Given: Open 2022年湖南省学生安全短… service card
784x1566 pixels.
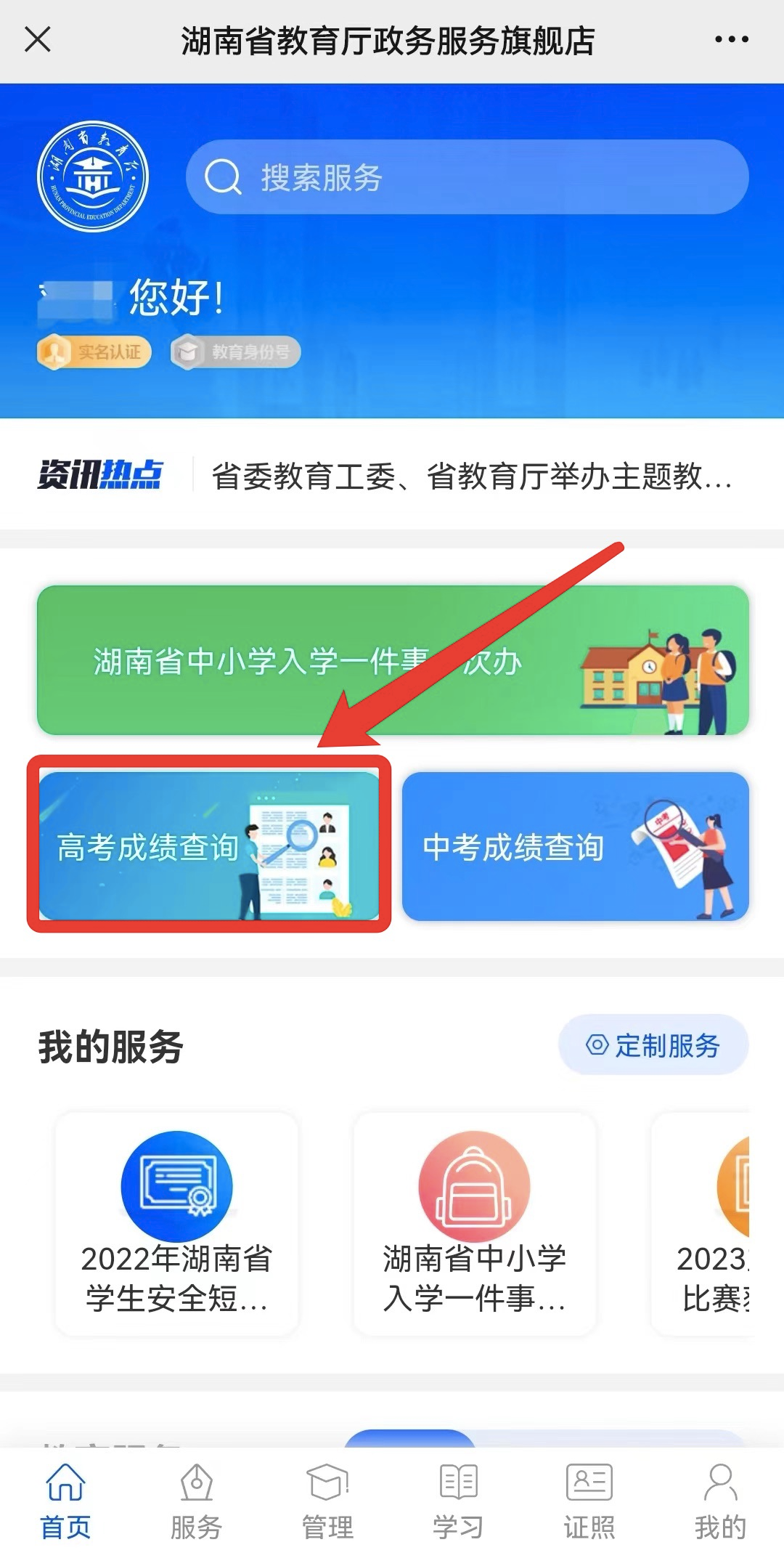Looking at the screenshot, I should pyautogui.click(x=176, y=1224).
